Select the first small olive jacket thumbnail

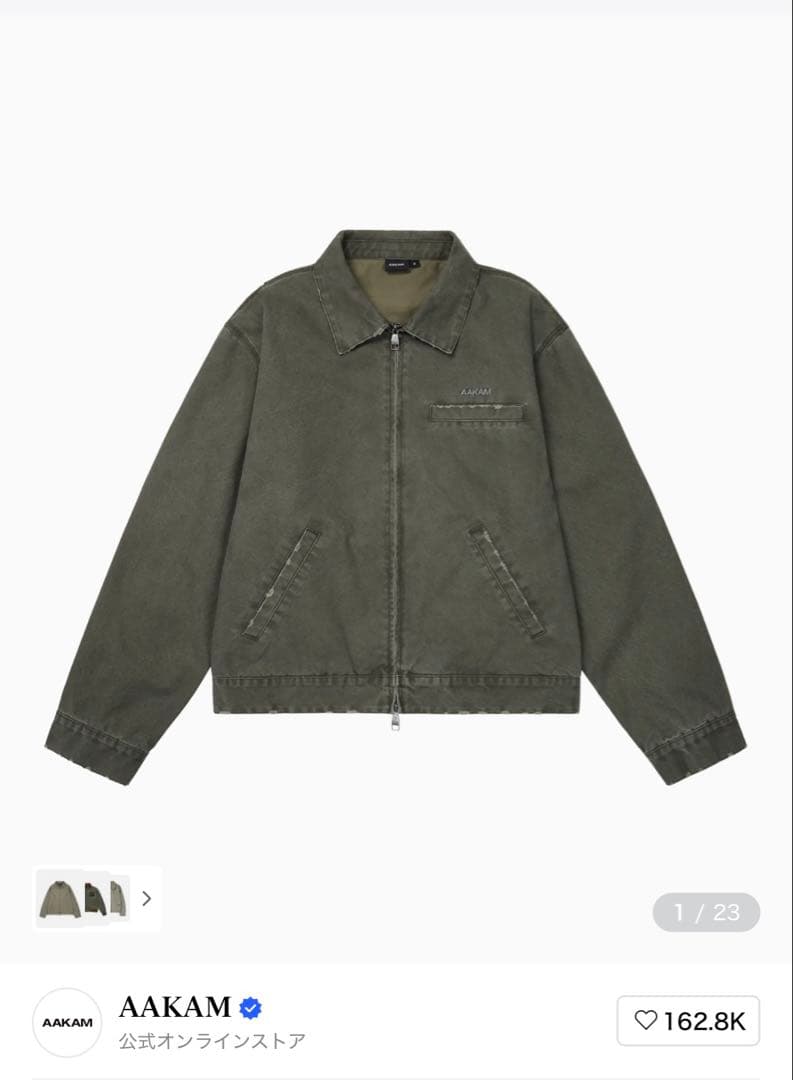[58, 897]
